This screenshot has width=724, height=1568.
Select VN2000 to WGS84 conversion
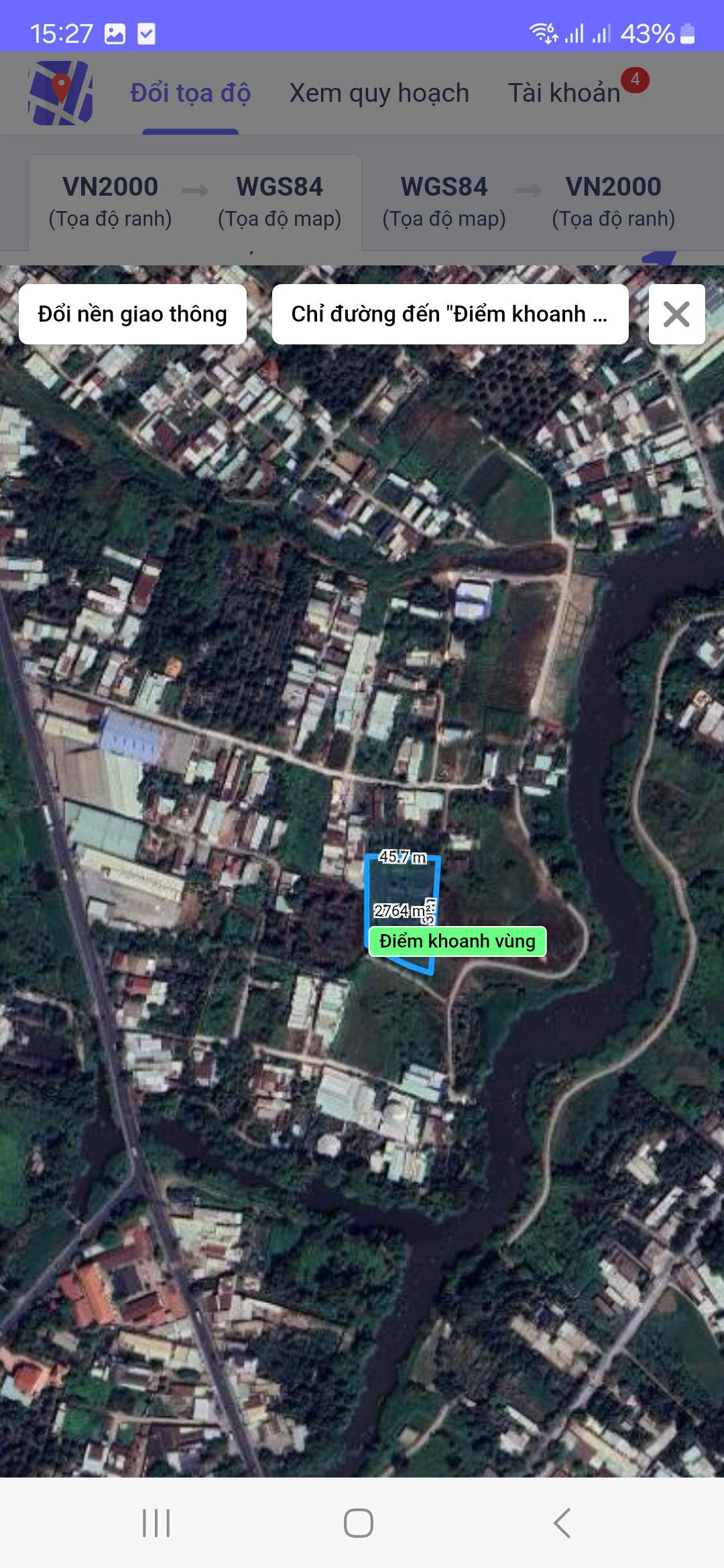[x=194, y=202]
